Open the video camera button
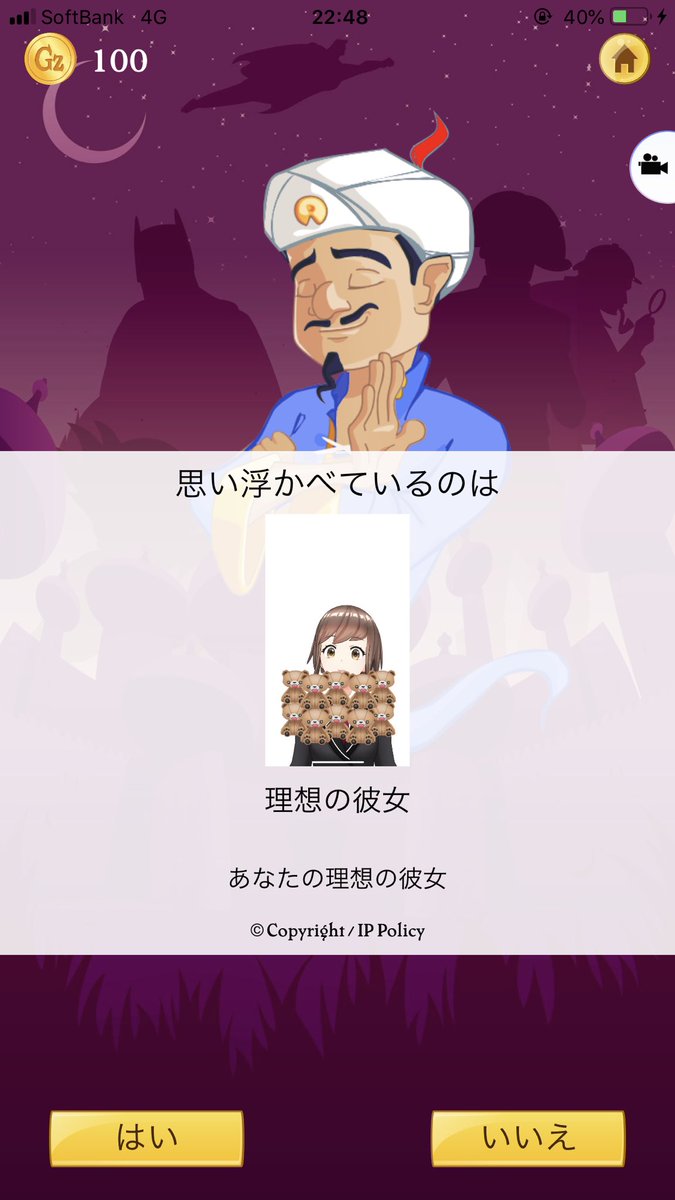 point(653,165)
